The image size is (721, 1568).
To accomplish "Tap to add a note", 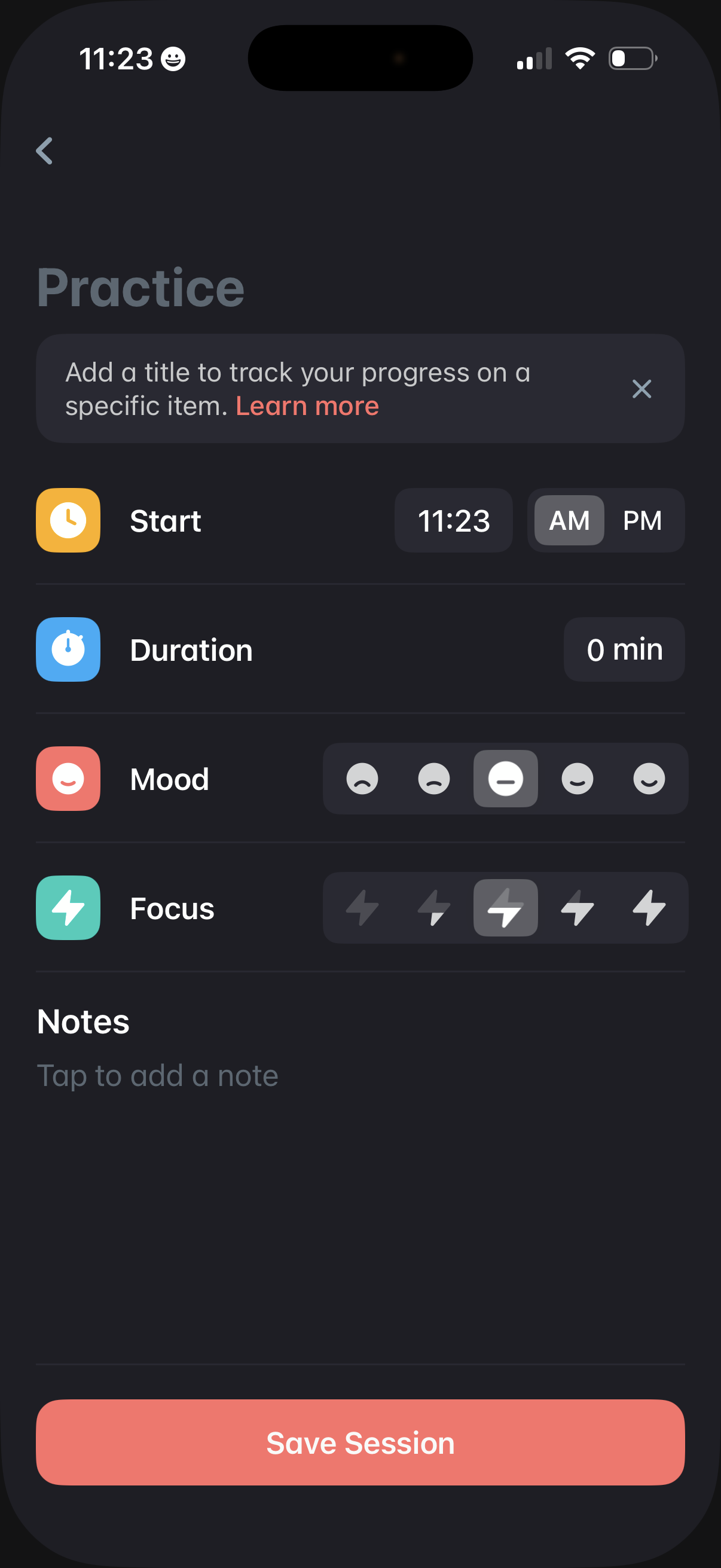I will pos(158,1076).
